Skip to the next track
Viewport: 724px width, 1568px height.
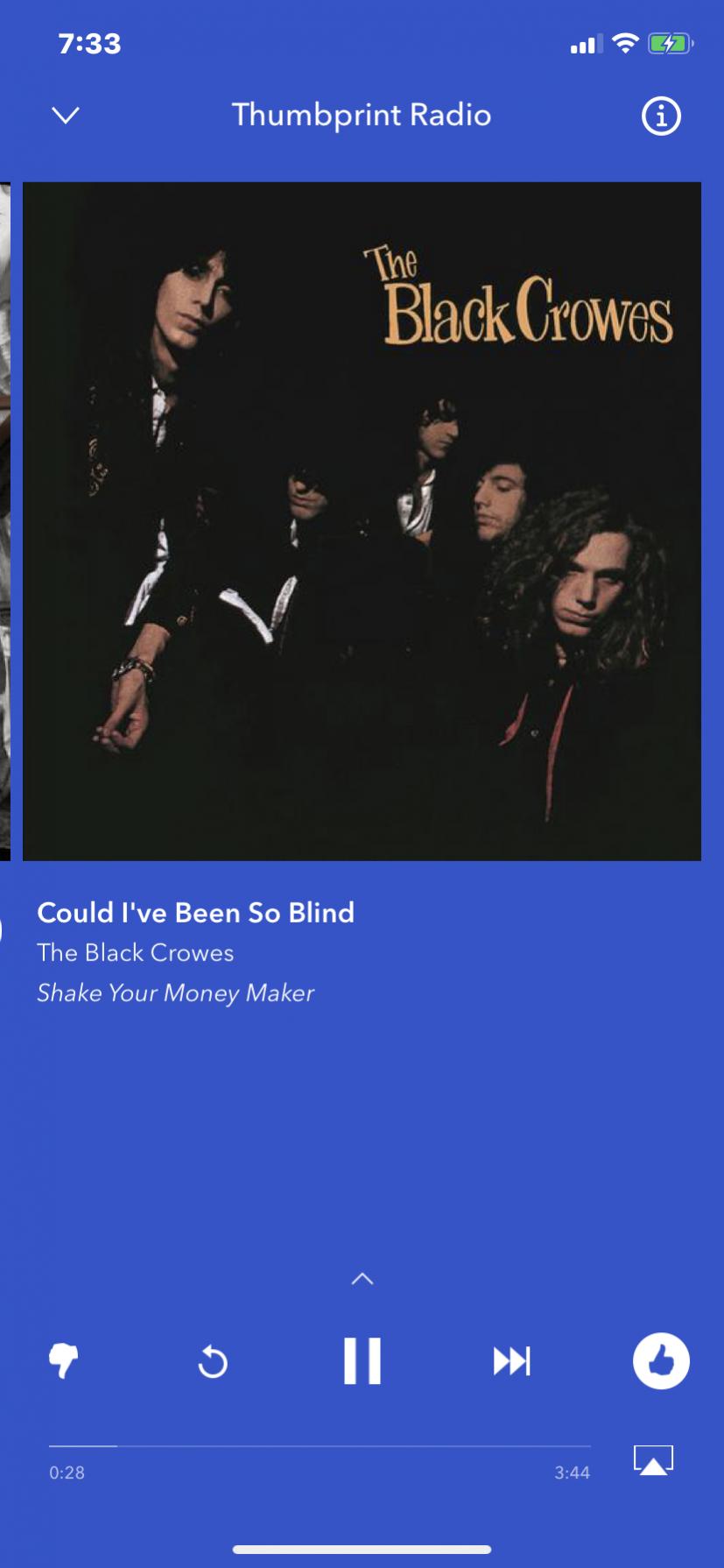511,1361
